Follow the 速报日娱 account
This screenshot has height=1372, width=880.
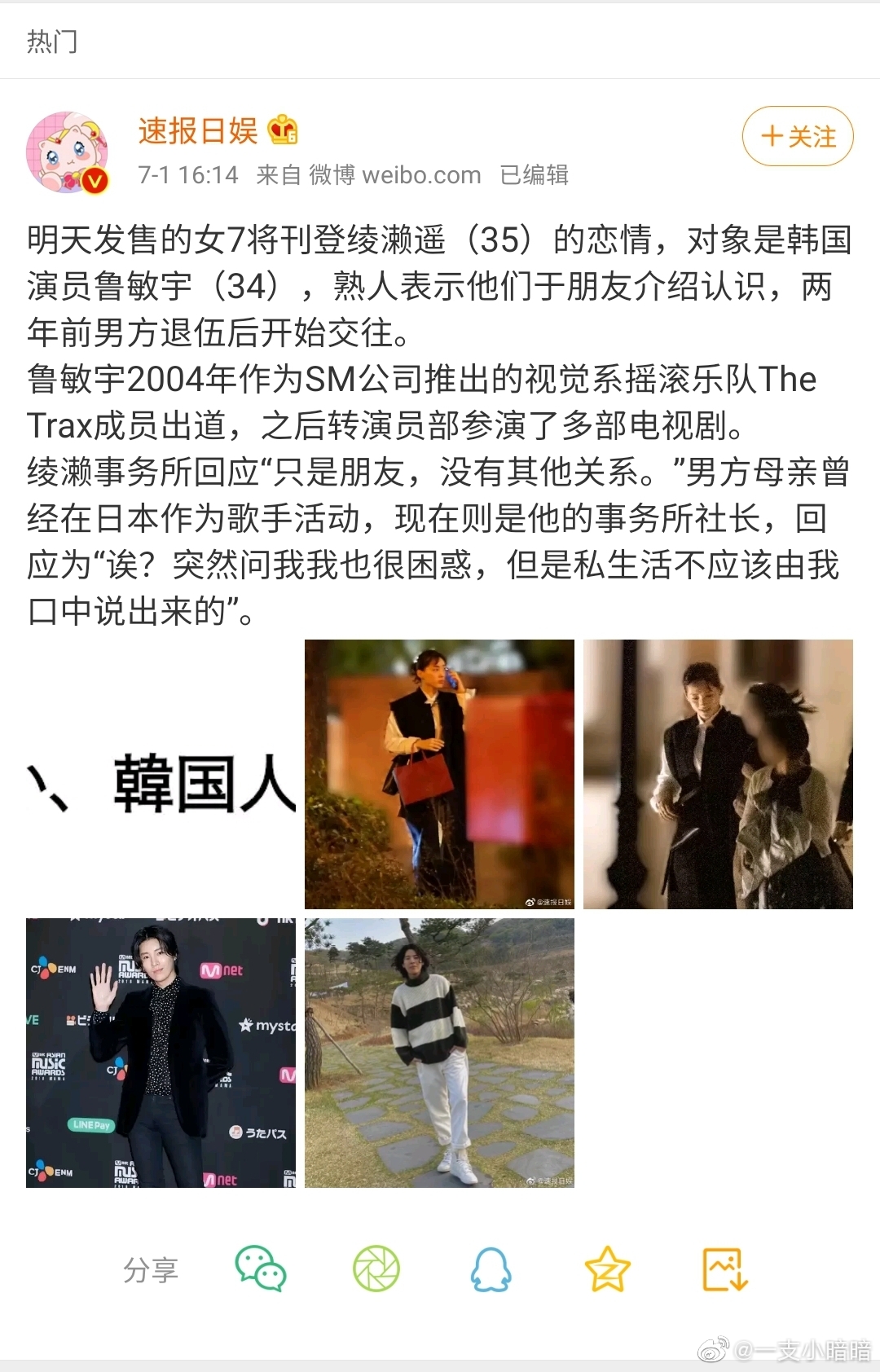797,136
